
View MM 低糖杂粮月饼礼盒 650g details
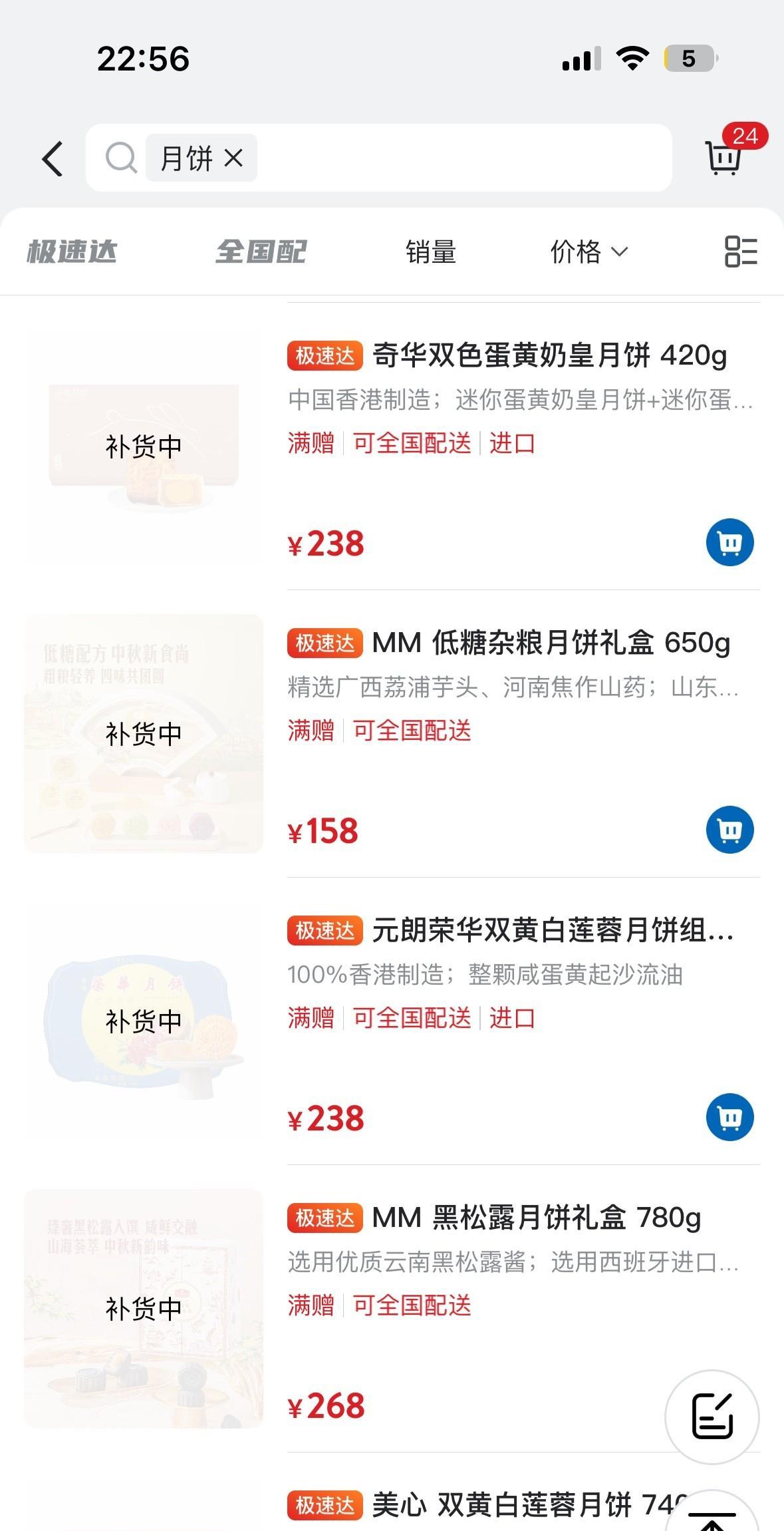tap(551, 643)
